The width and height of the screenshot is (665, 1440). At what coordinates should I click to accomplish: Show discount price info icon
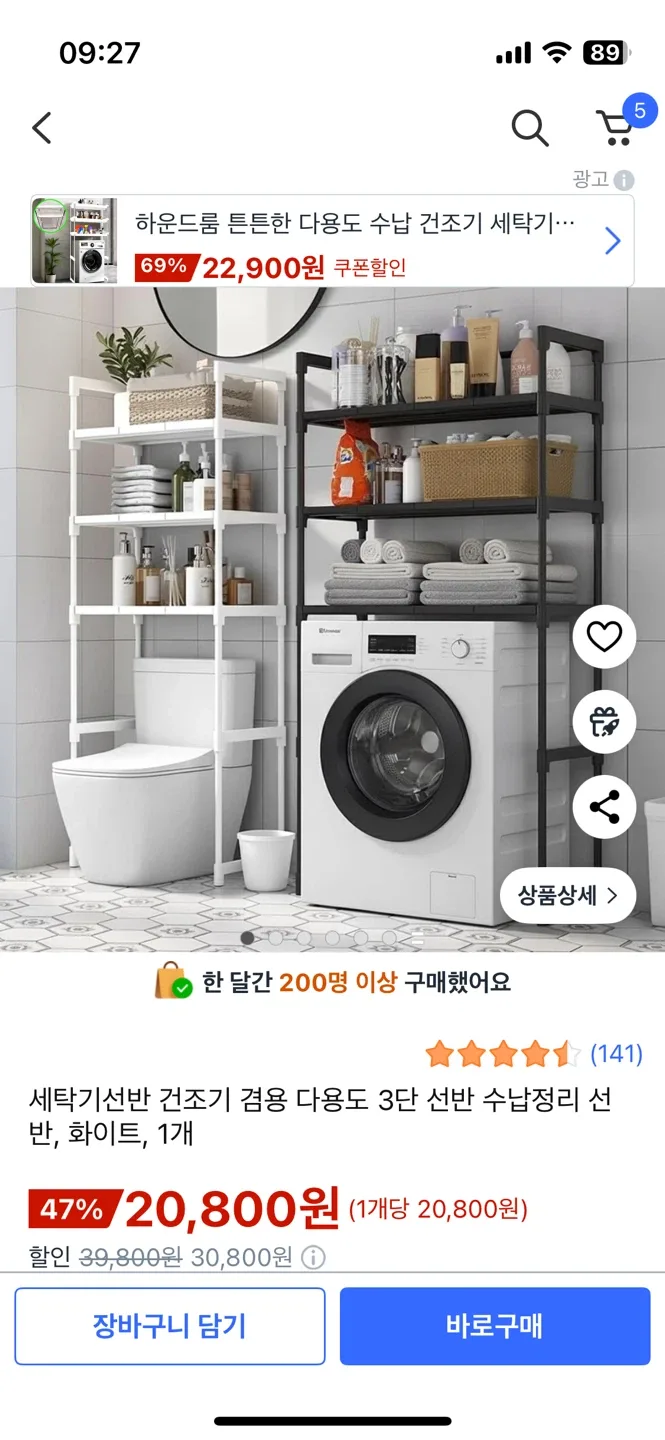313,1257
